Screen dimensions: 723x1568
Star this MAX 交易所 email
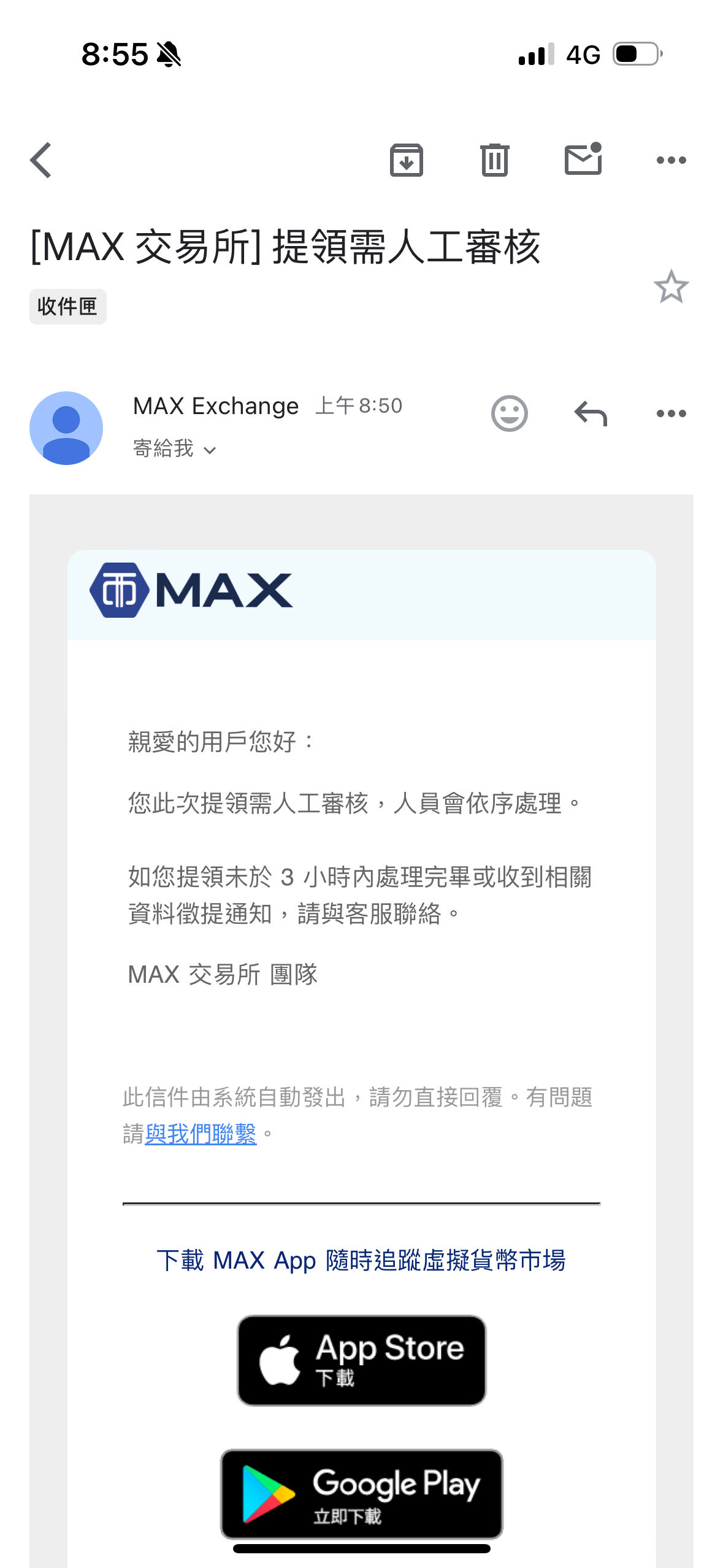coord(671,287)
